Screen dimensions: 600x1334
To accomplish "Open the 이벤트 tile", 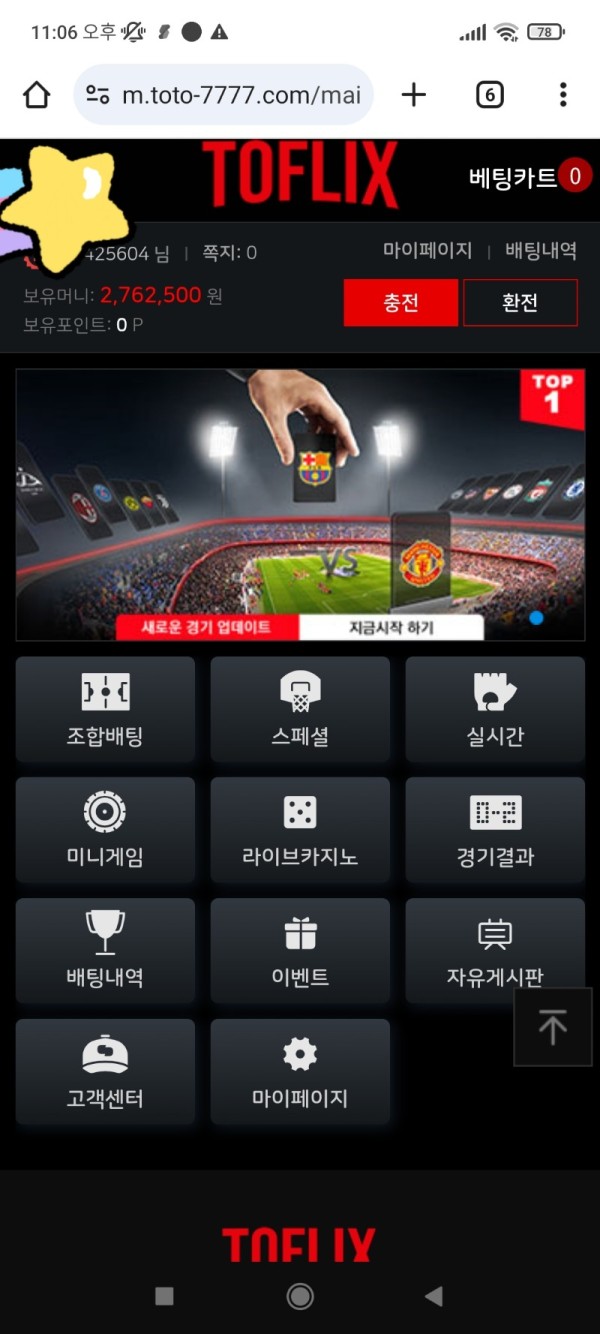I will click(x=300, y=951).
